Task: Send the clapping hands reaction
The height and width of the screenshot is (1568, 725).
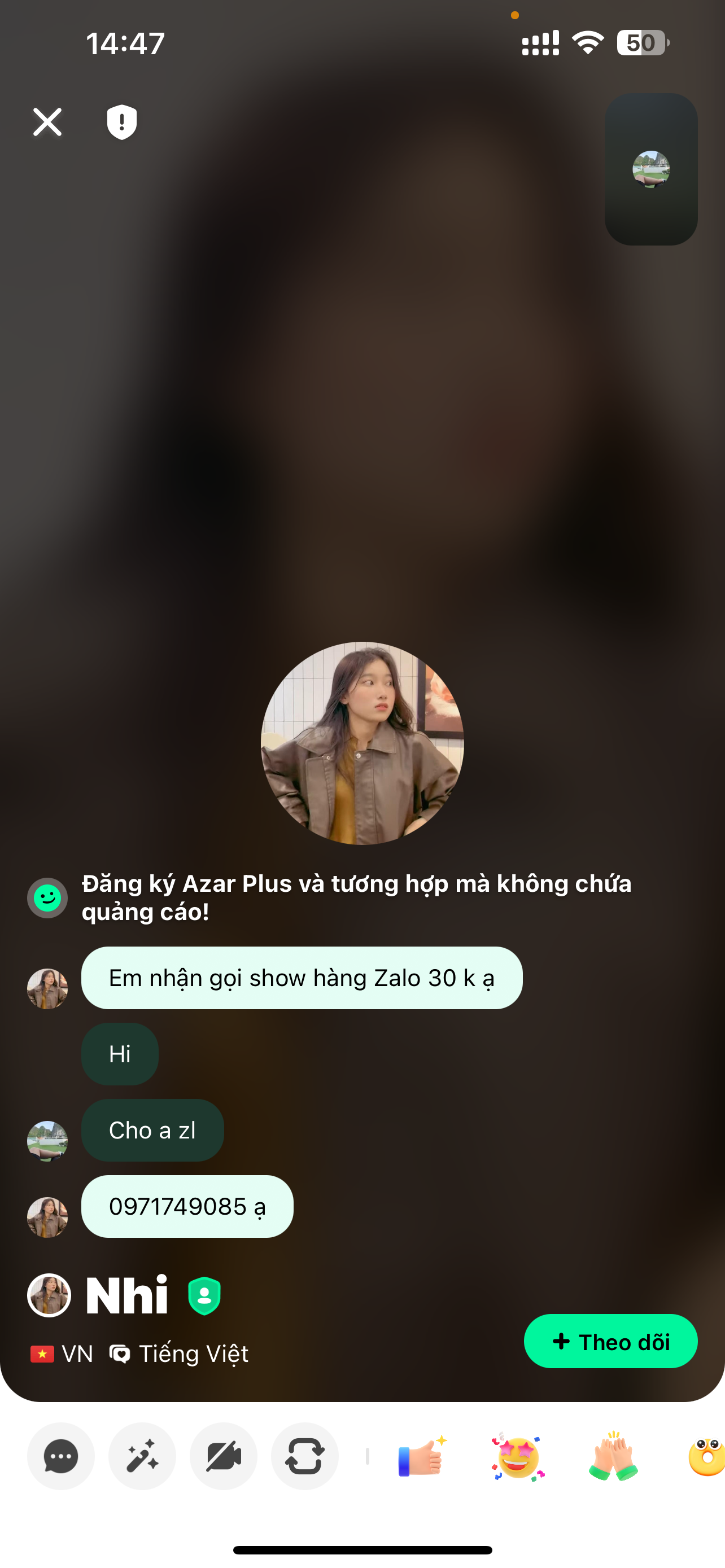Action: pyautogui.click(x=613, y=1457)
